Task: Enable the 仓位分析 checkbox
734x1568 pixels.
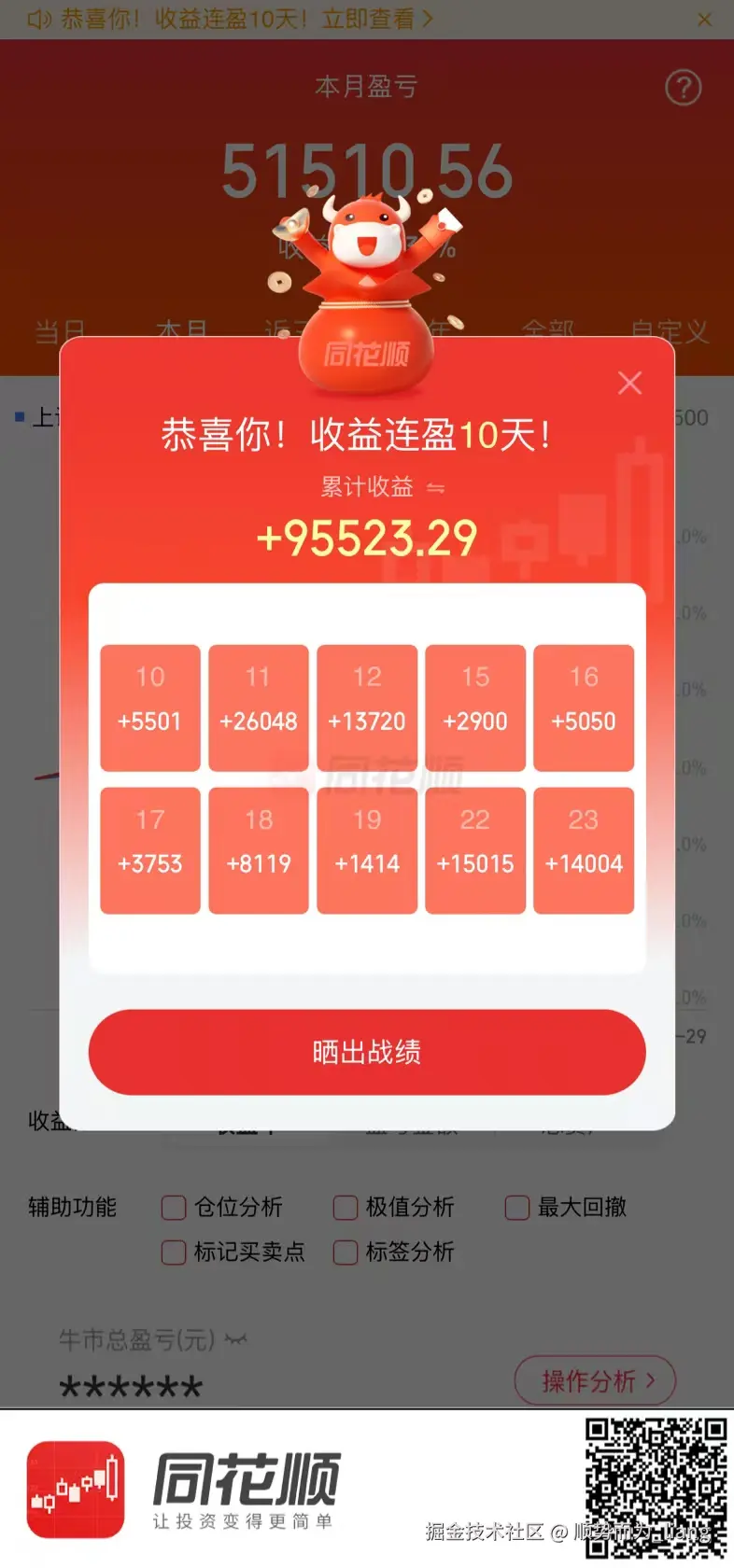Action: 172,1208
